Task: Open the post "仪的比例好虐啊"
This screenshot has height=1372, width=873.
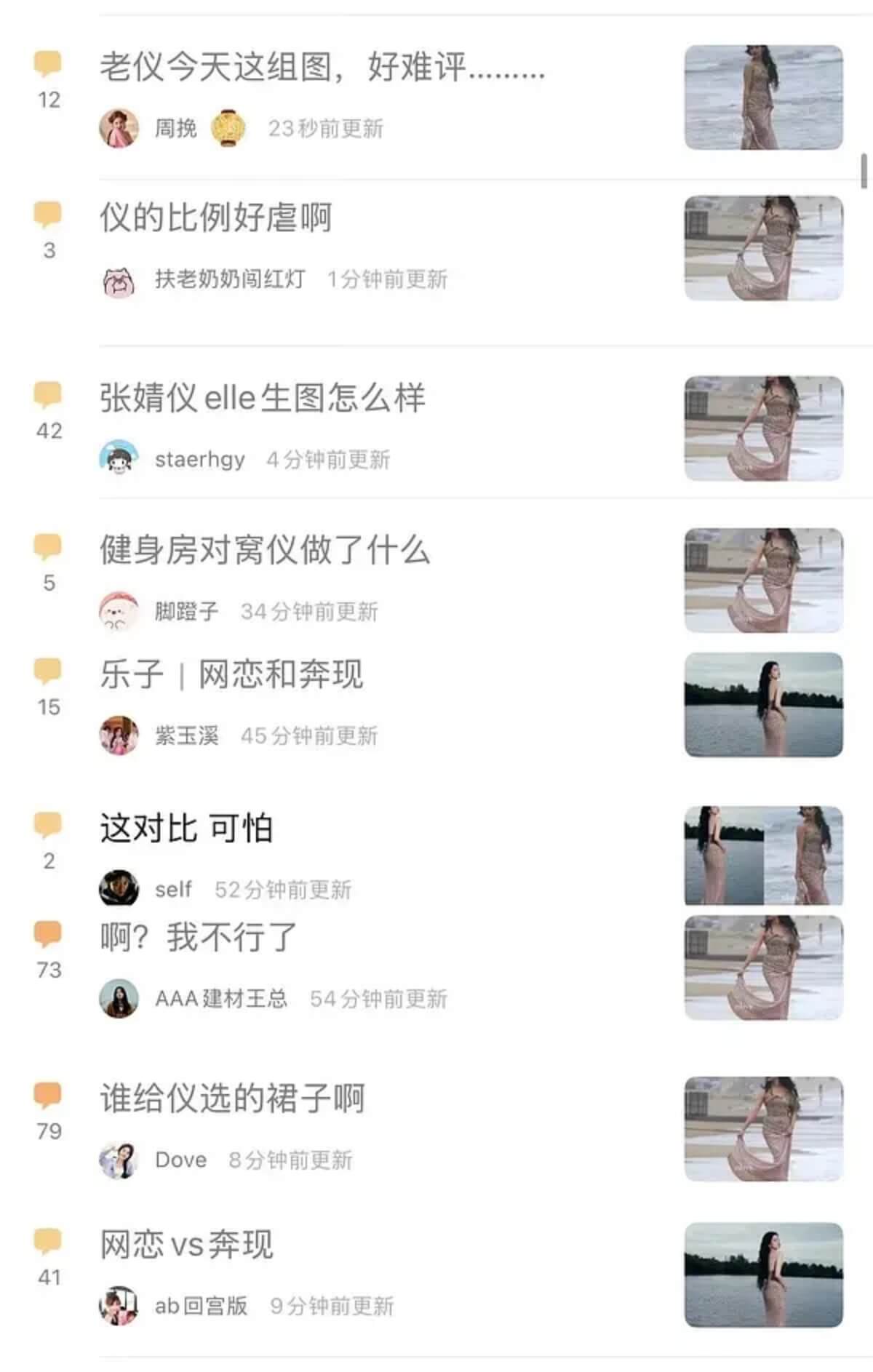Action: [216, 218]
